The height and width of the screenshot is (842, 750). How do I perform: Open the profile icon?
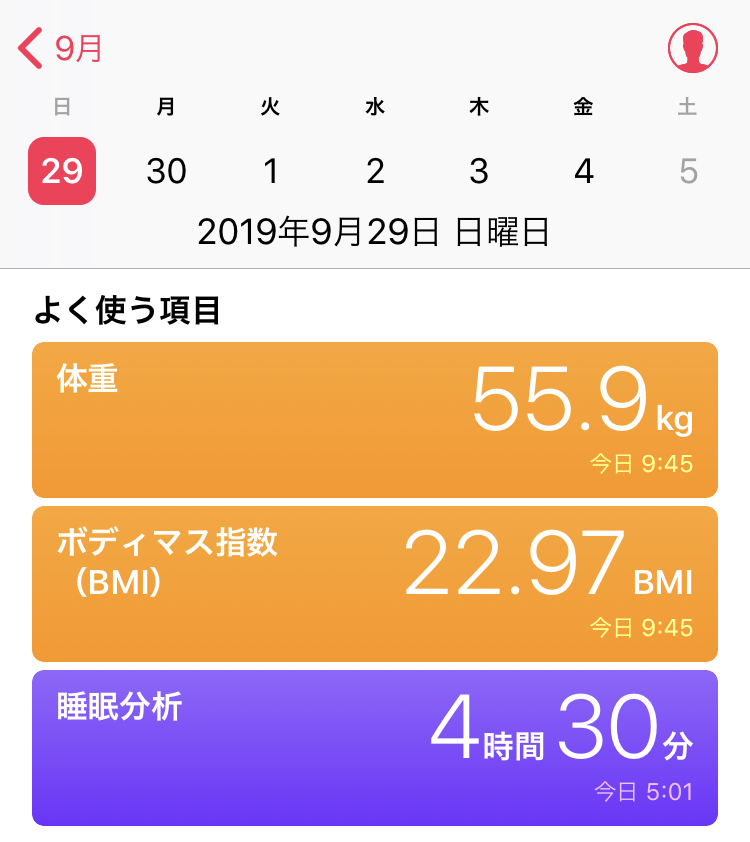point(692,48)
